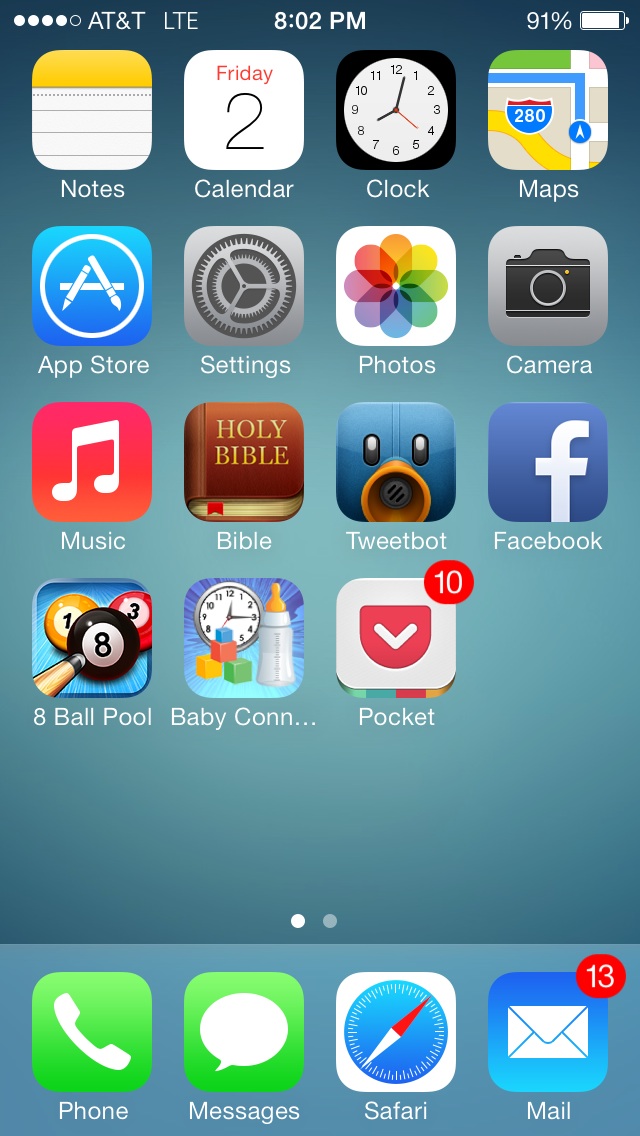The width and height of the screenshot is (640, 1136).
Task: Launch Maps
Action: 548,110
